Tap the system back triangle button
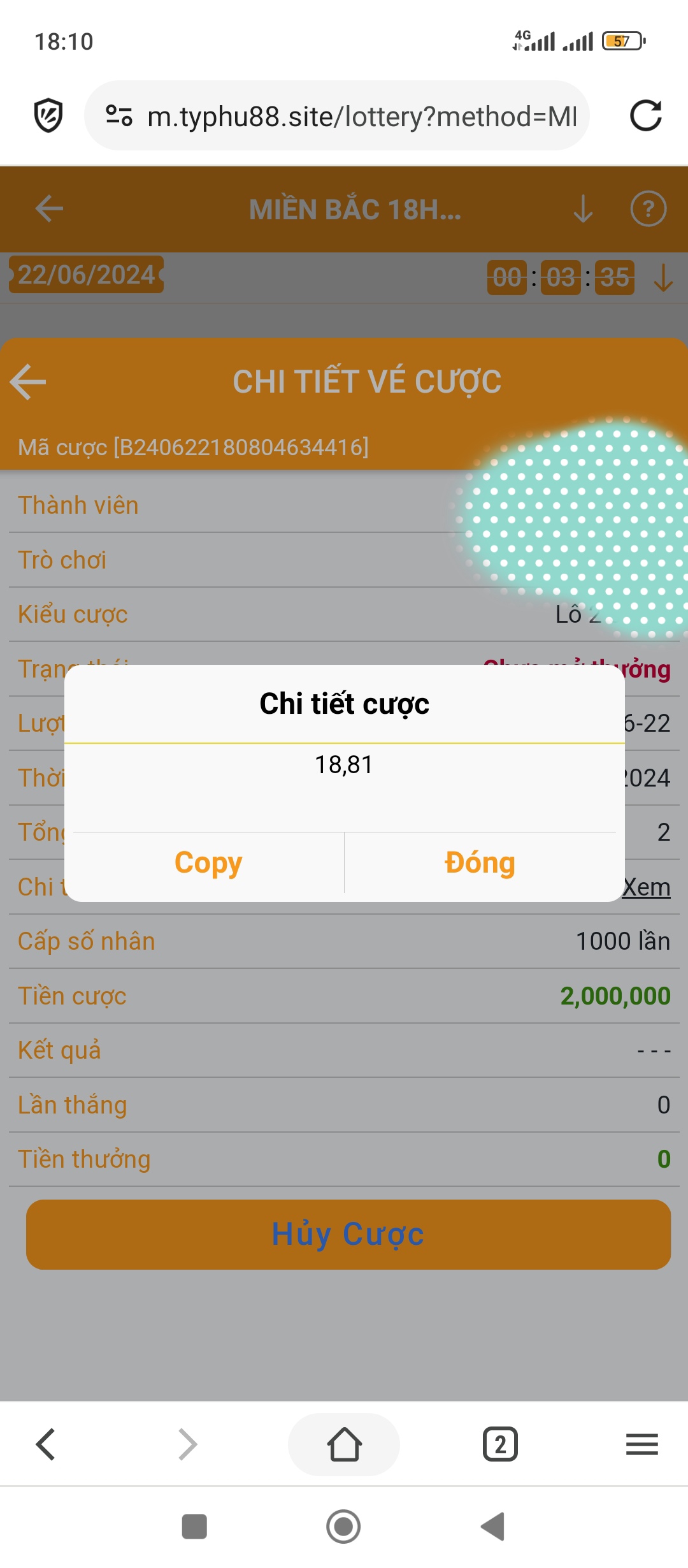The image size is (688, 1568). [492, 1527]
